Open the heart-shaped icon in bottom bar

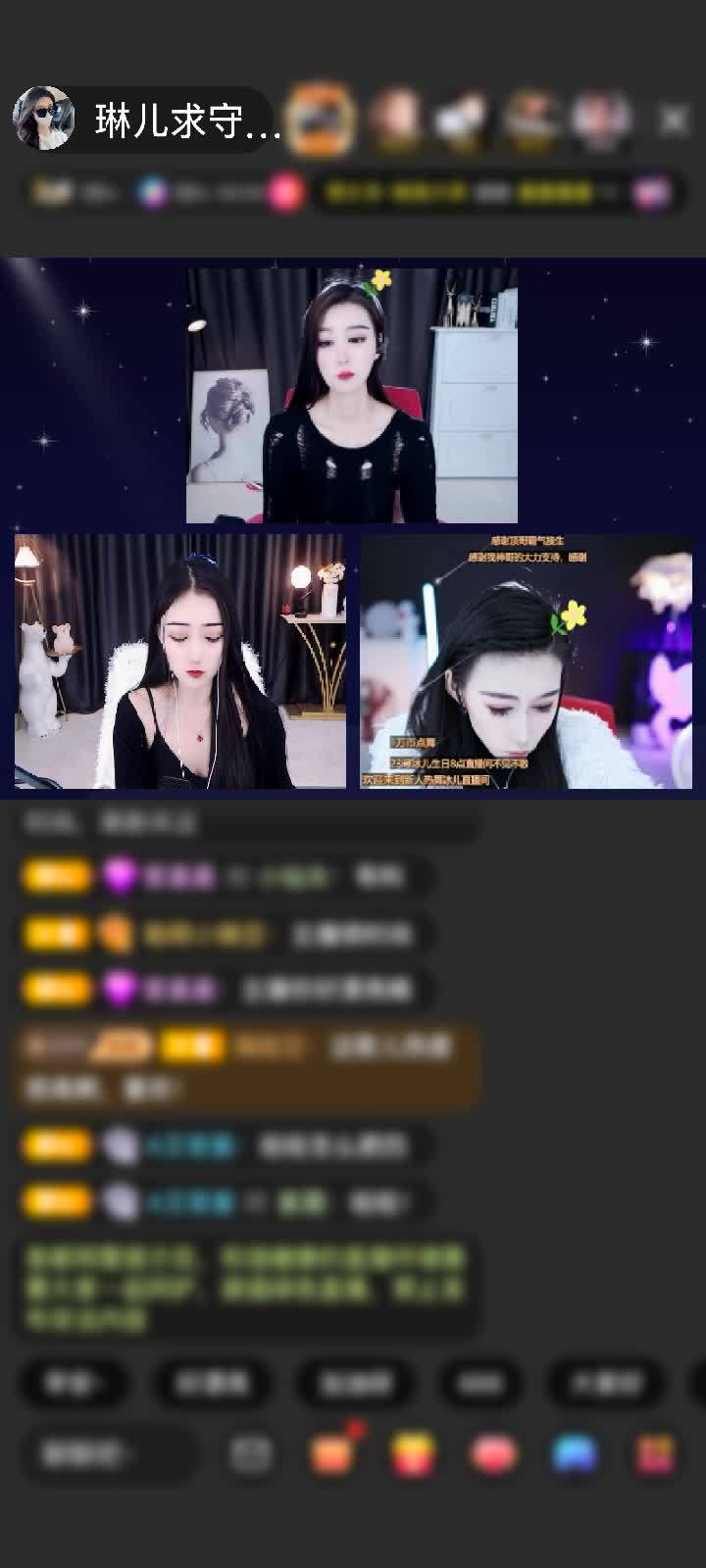[493, 1454]
